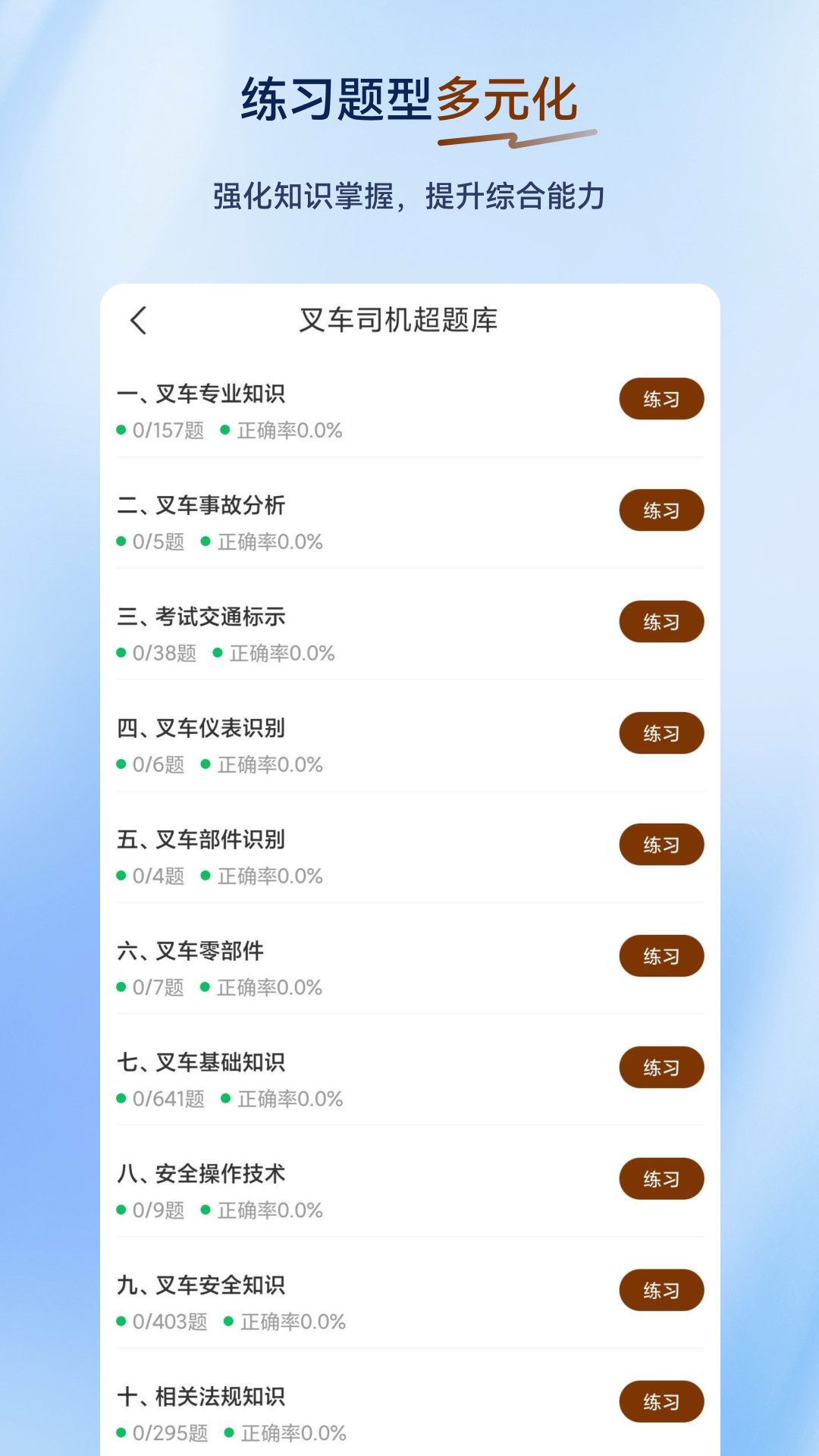Click the green dot next to 0/403题
The width and height of the screenshot is (819, 1456).
(120, 1320)
